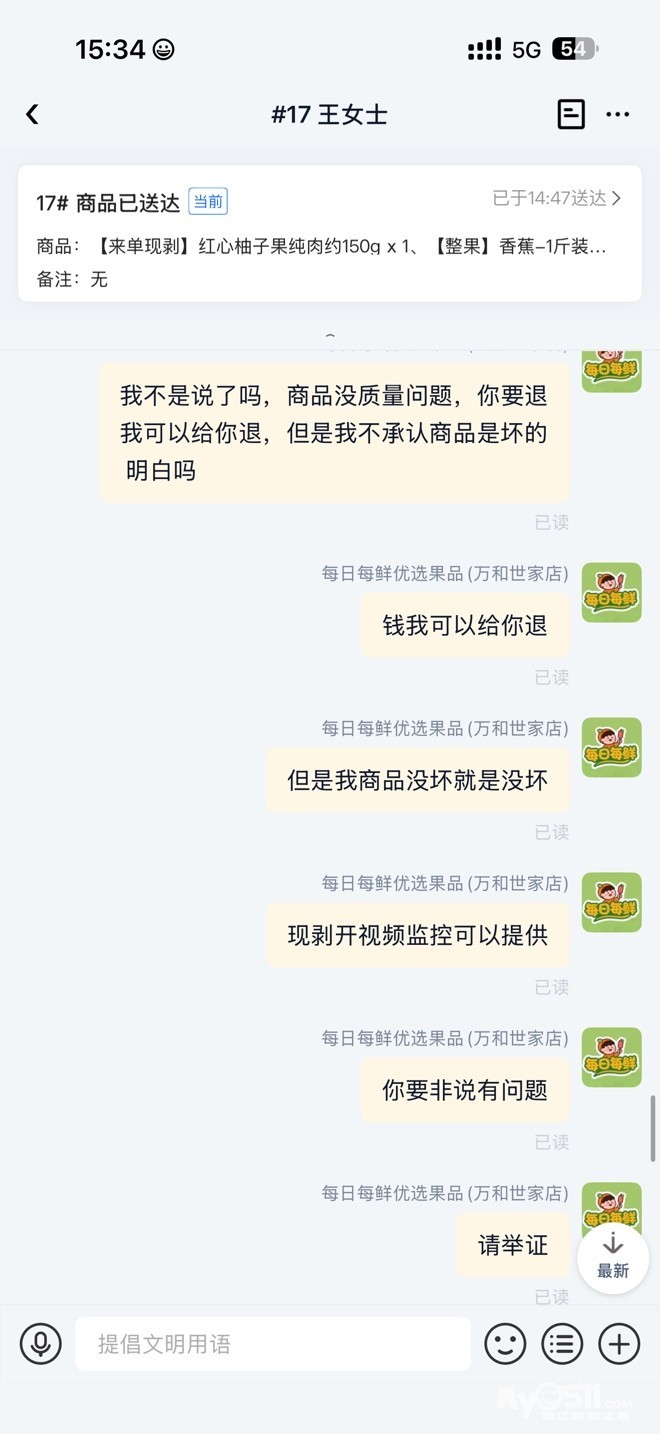Image resolution: width=660 pixels, height=1434 pixels.
Task: Open the three-dot overflow menu
Action: pyautogui.click(x=618, y=114)
